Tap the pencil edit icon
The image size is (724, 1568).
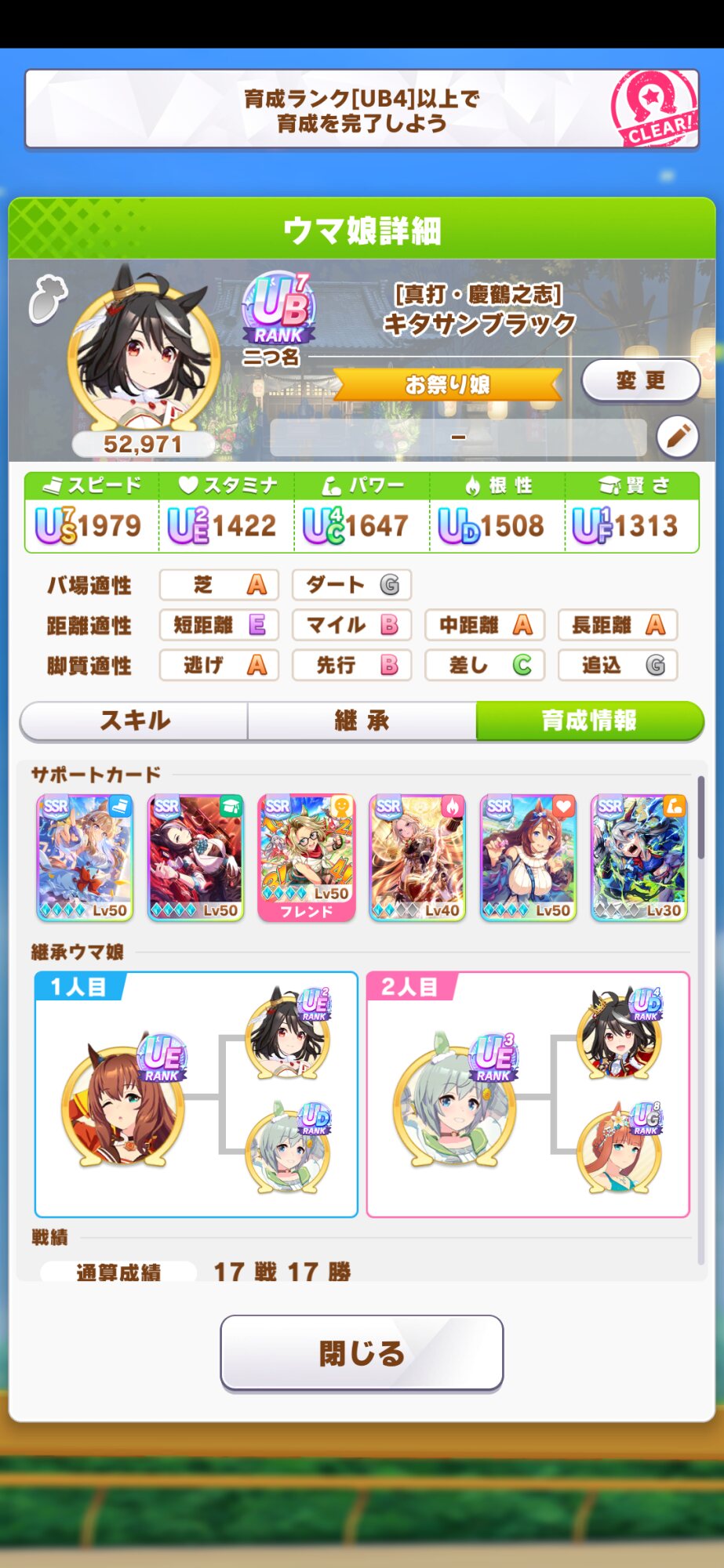(678, 437)
